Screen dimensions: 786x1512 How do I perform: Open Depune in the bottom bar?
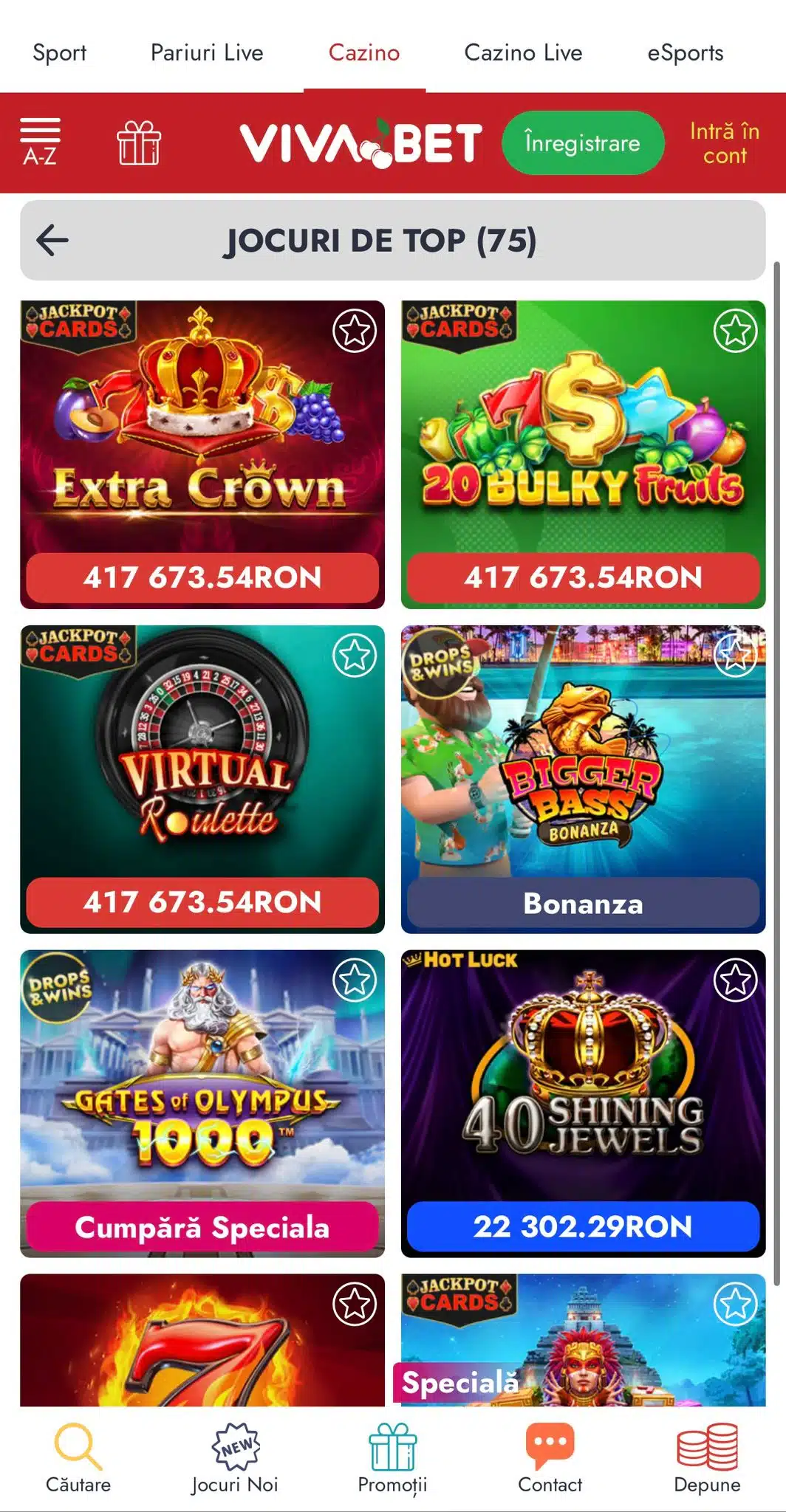pos(707,1458)
